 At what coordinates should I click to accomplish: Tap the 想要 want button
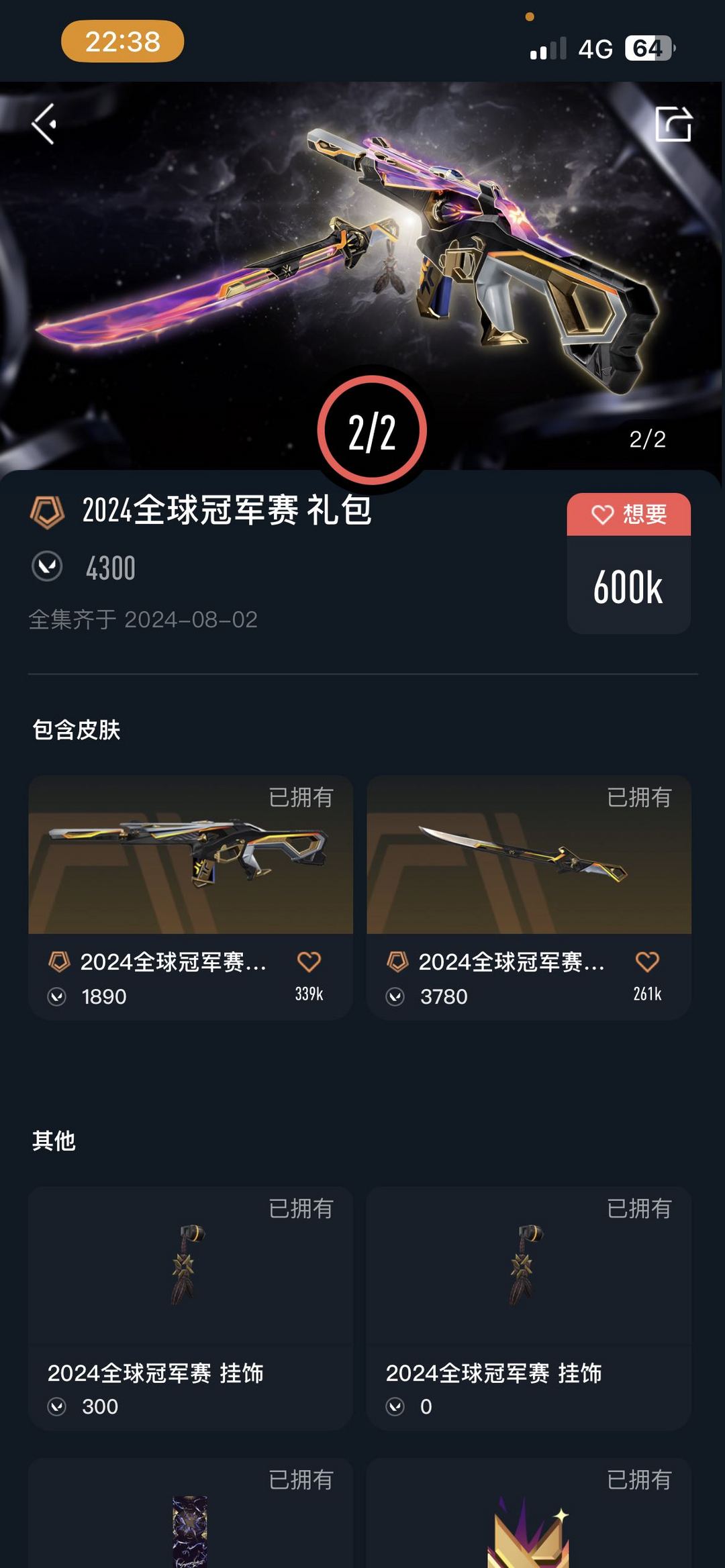(628, 515)
